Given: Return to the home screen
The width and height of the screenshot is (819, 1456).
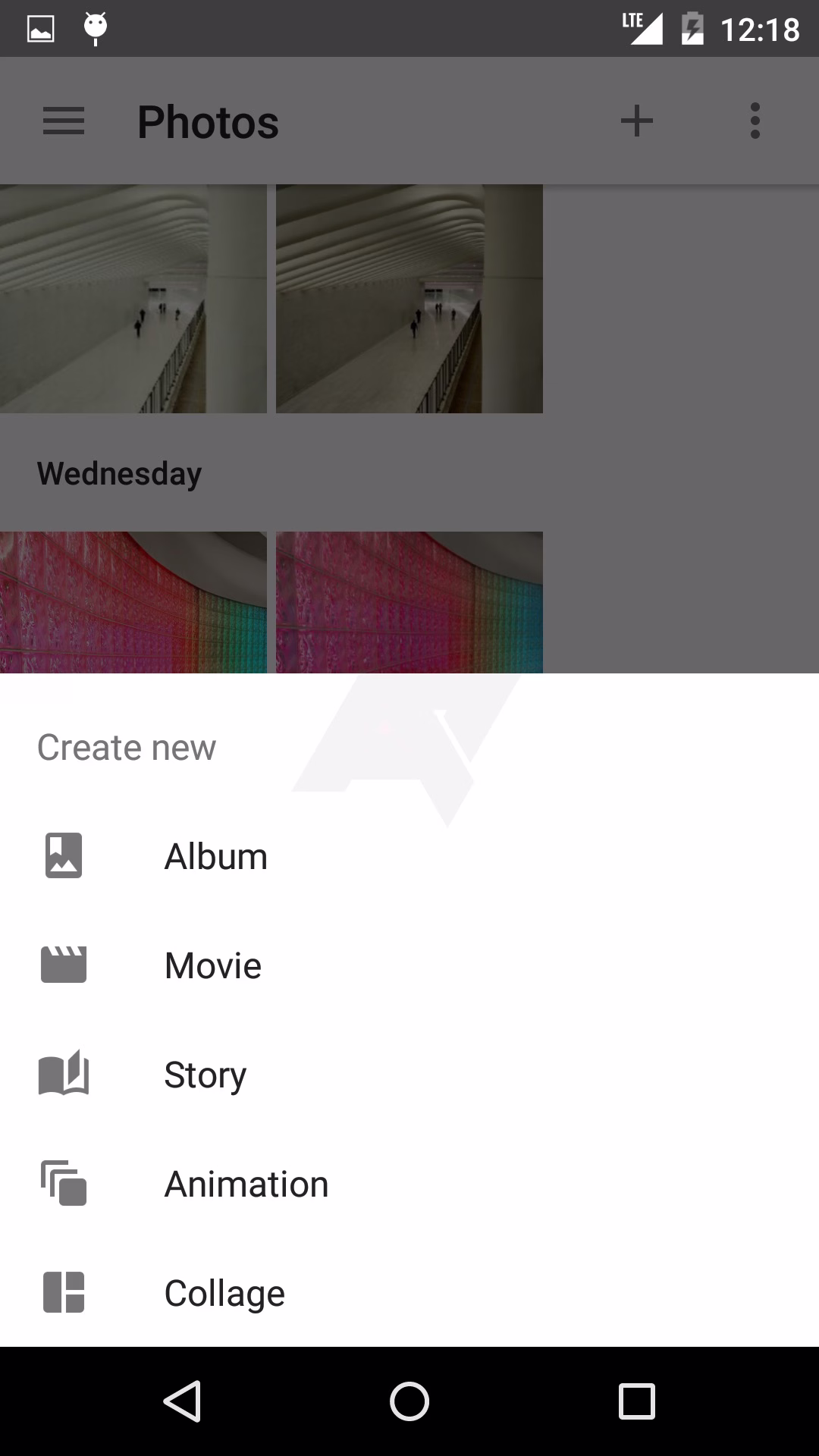Looking at the screenshot, I should click(409, 1401).
